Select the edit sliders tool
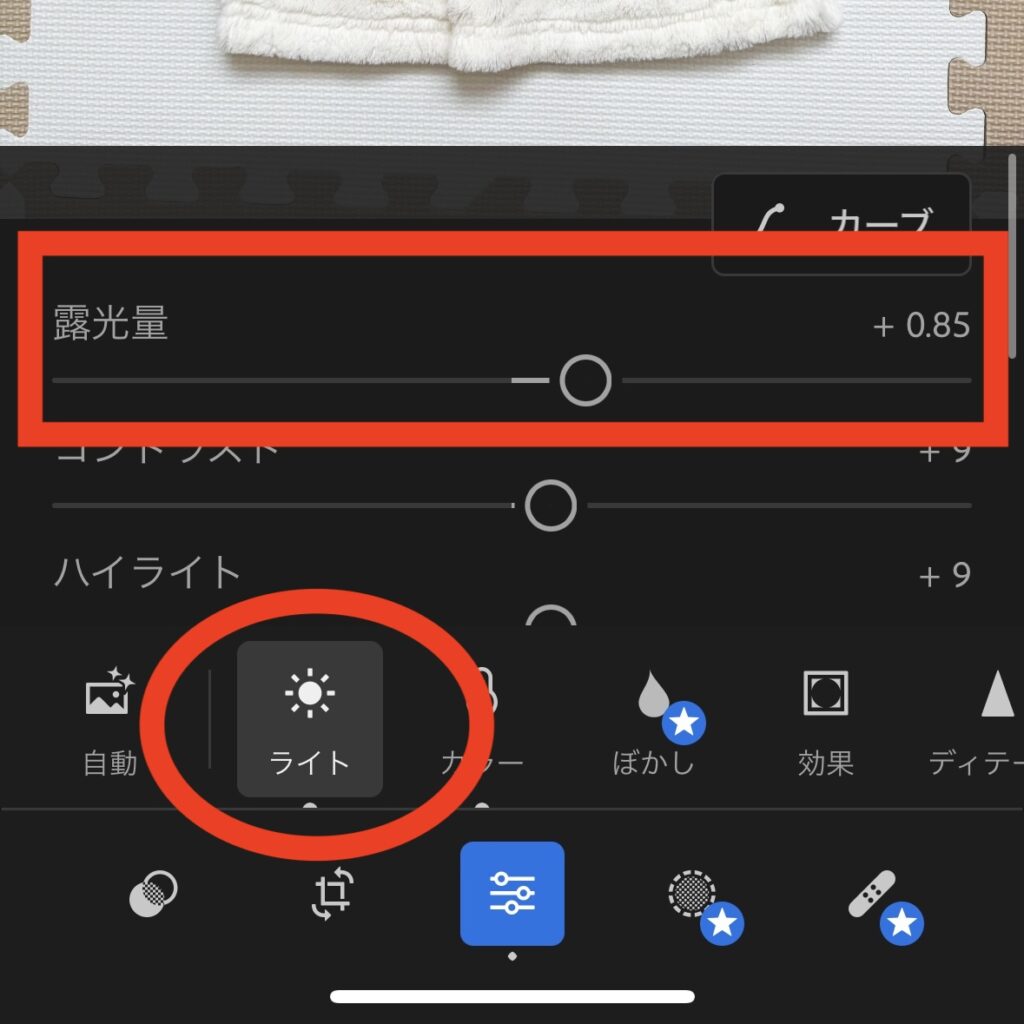The image size is (1024, 1024). (512, 893)
